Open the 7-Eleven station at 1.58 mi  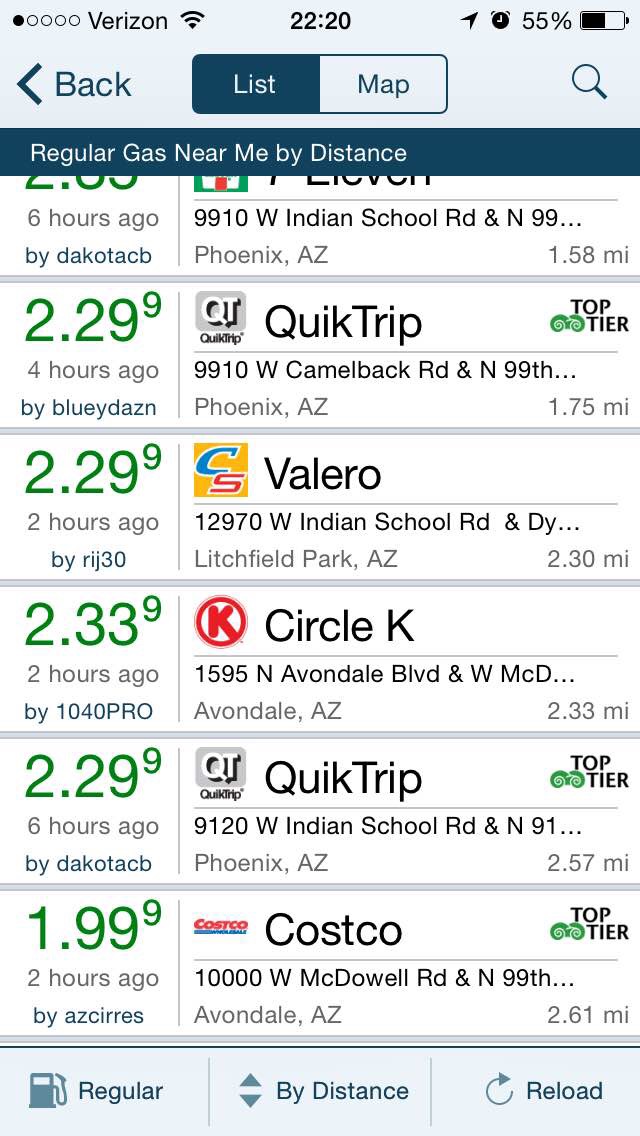pos(320,225)
